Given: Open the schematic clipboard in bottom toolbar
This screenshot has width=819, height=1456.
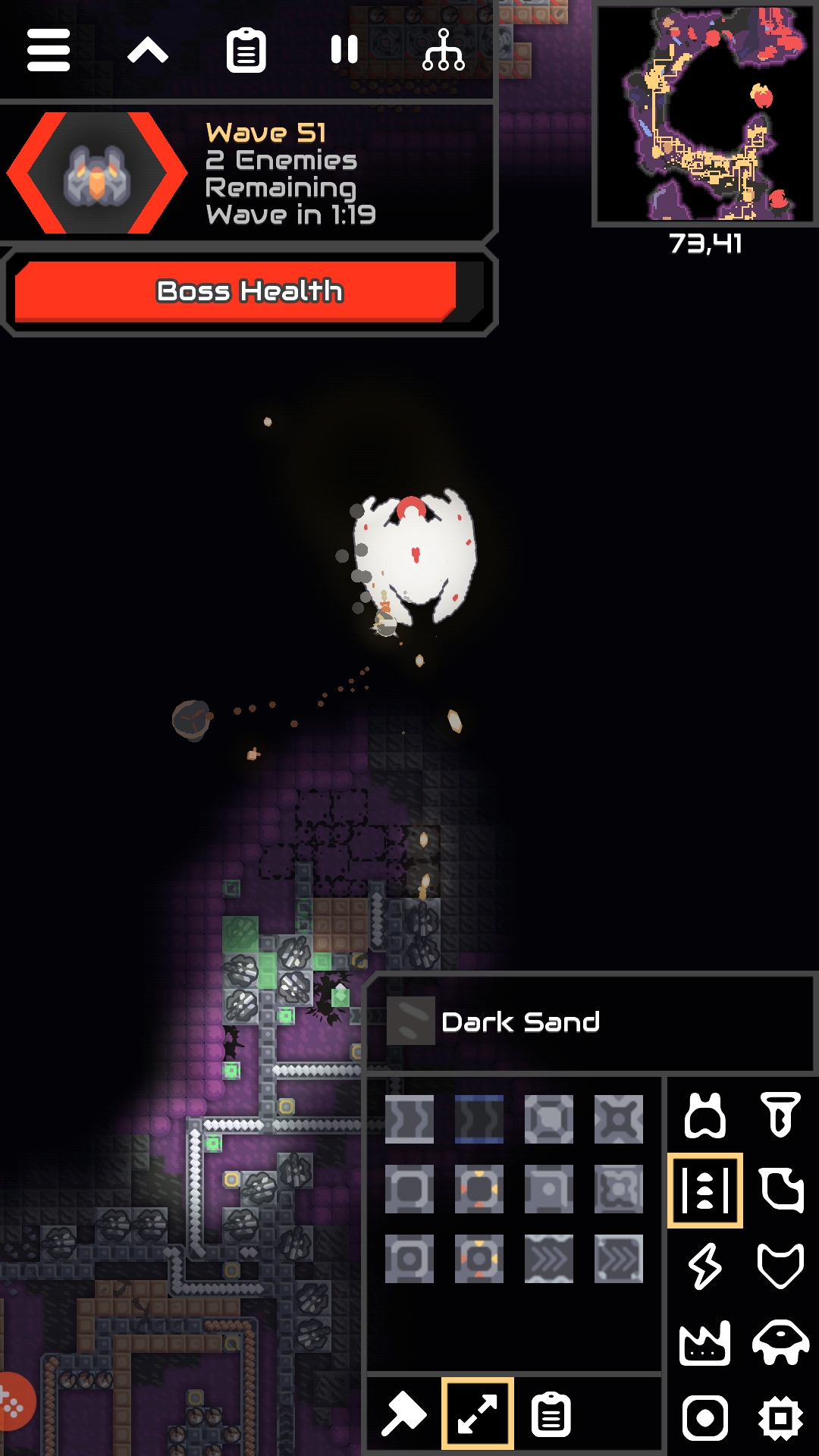Looking at the screenshot, I should point(551,1414).
